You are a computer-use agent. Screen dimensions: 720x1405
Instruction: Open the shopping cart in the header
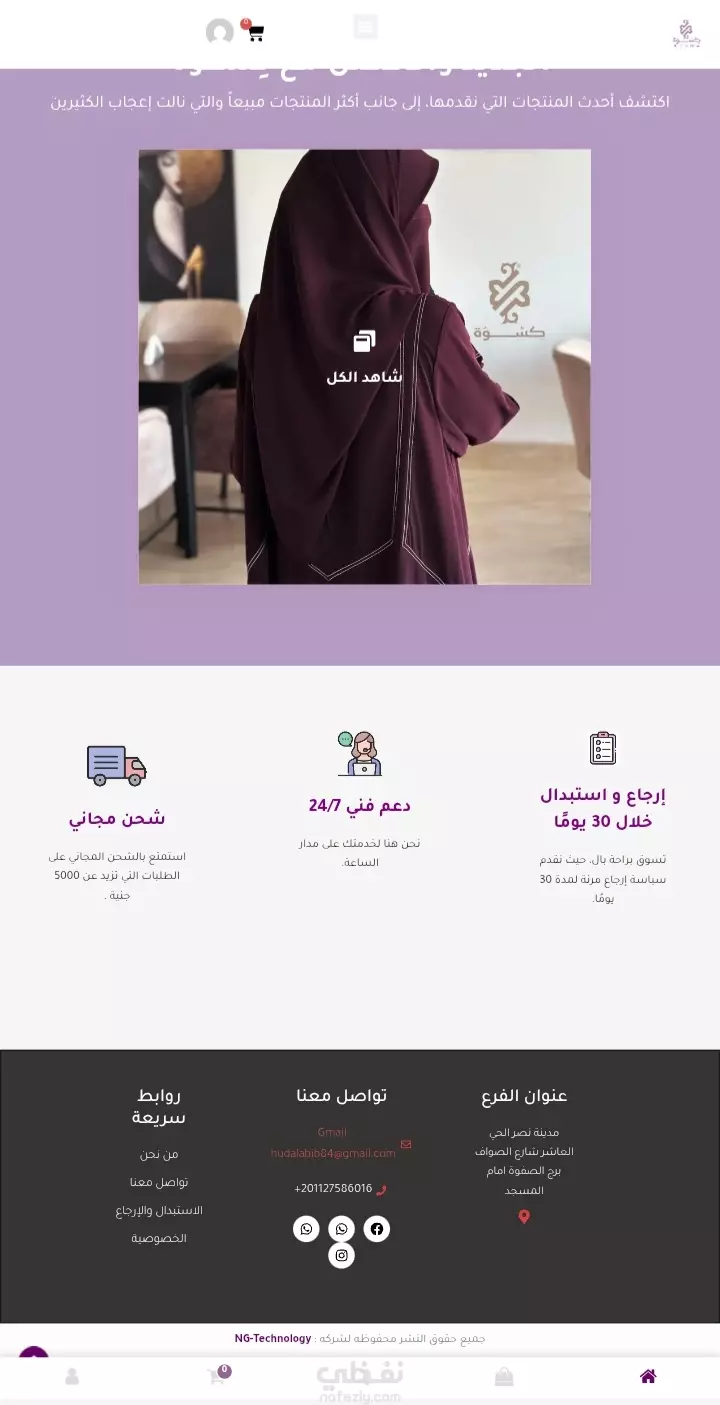point(253,30)
